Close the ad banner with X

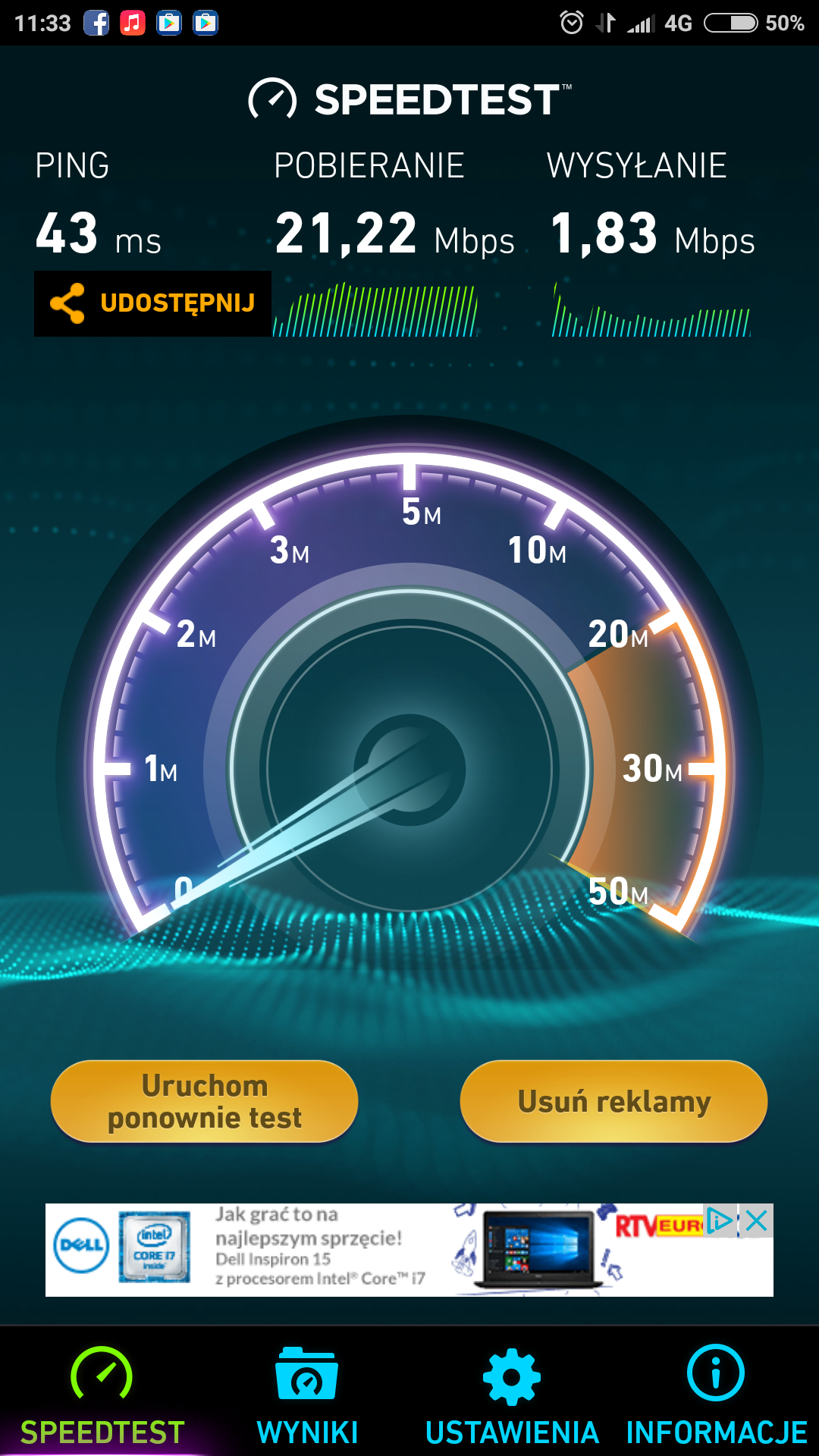(x=757, y=1221)
